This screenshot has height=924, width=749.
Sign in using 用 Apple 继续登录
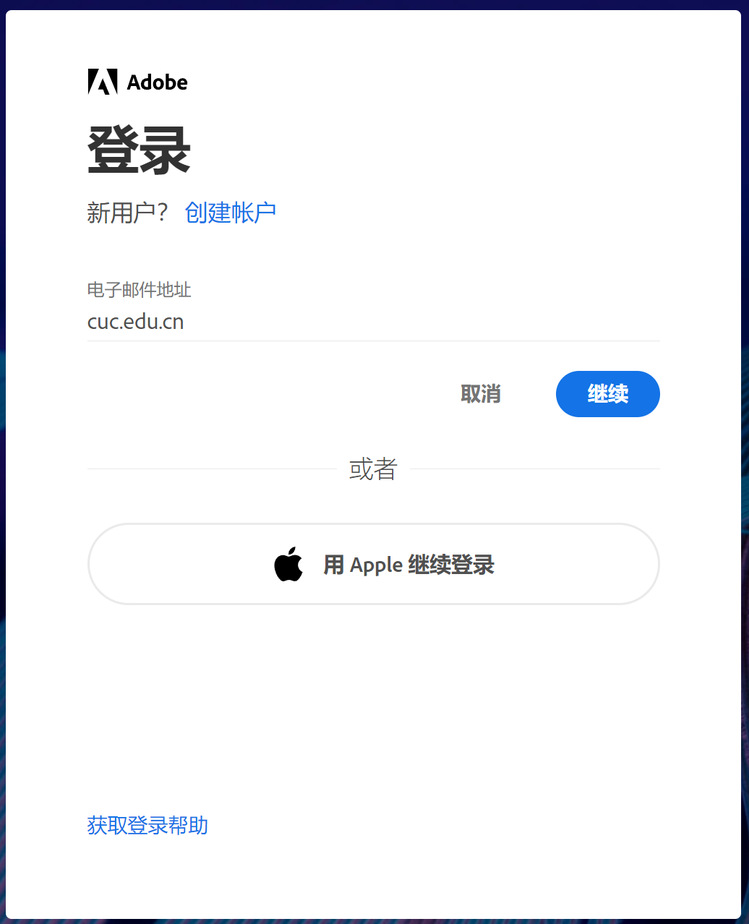click(373, 564)
